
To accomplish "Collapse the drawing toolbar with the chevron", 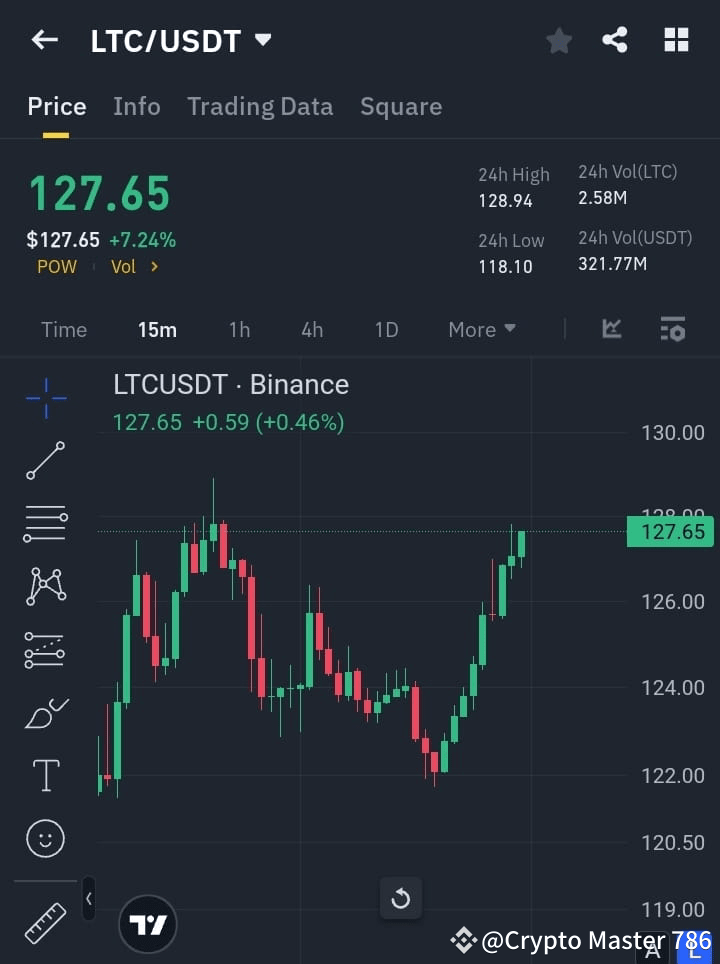I will pyautogui.click(x=88, y=898).
